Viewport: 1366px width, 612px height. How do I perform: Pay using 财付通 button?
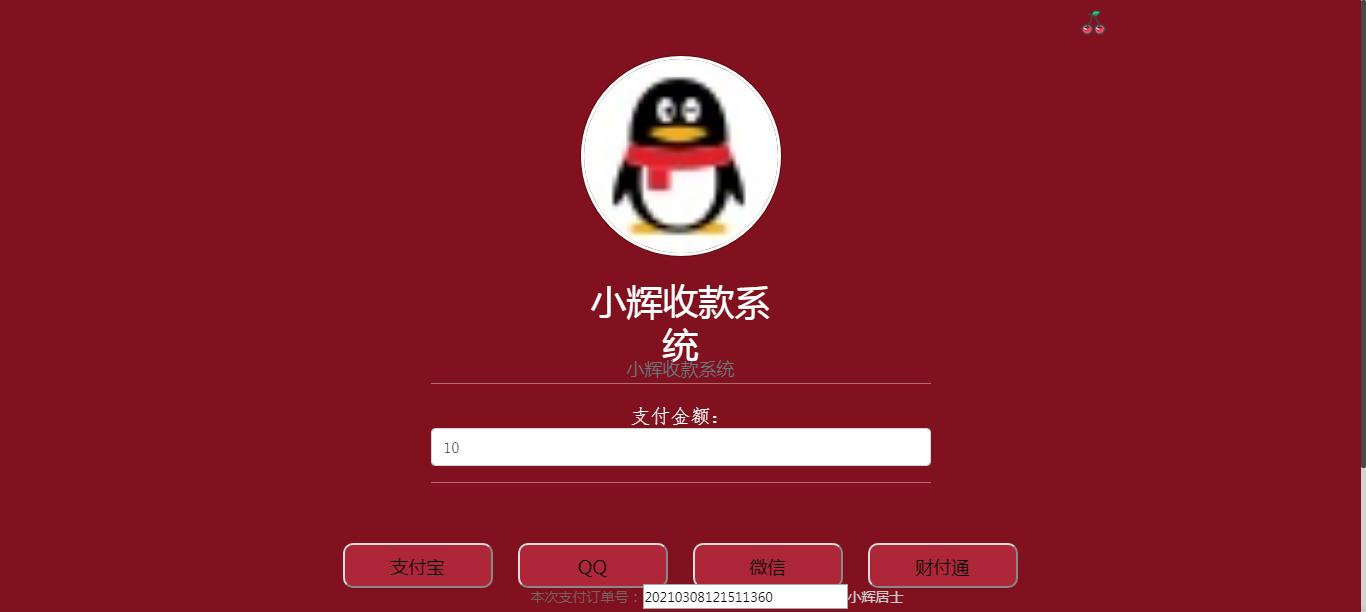942,566
